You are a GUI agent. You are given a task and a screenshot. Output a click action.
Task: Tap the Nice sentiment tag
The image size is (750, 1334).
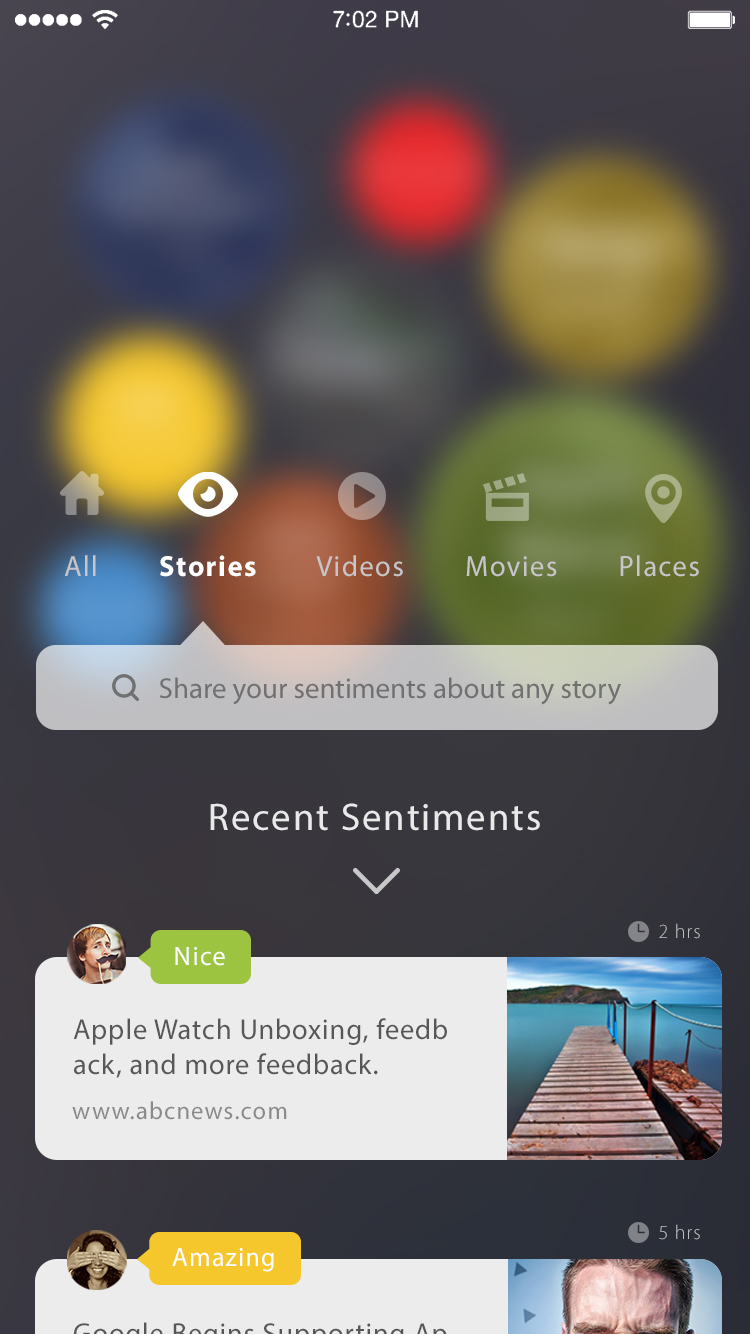tap(200, 957)
